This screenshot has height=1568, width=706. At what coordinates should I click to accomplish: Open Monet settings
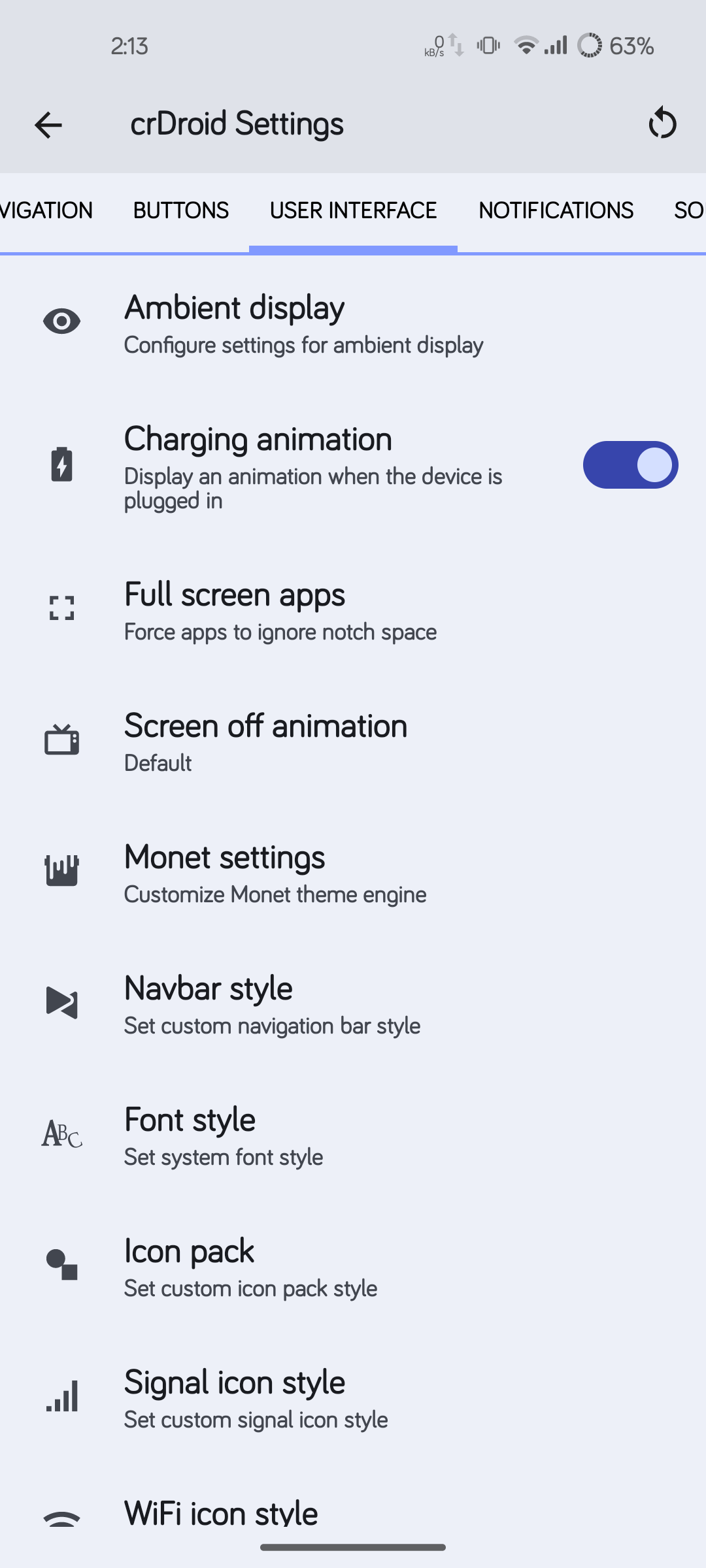[x=353, y=873]
